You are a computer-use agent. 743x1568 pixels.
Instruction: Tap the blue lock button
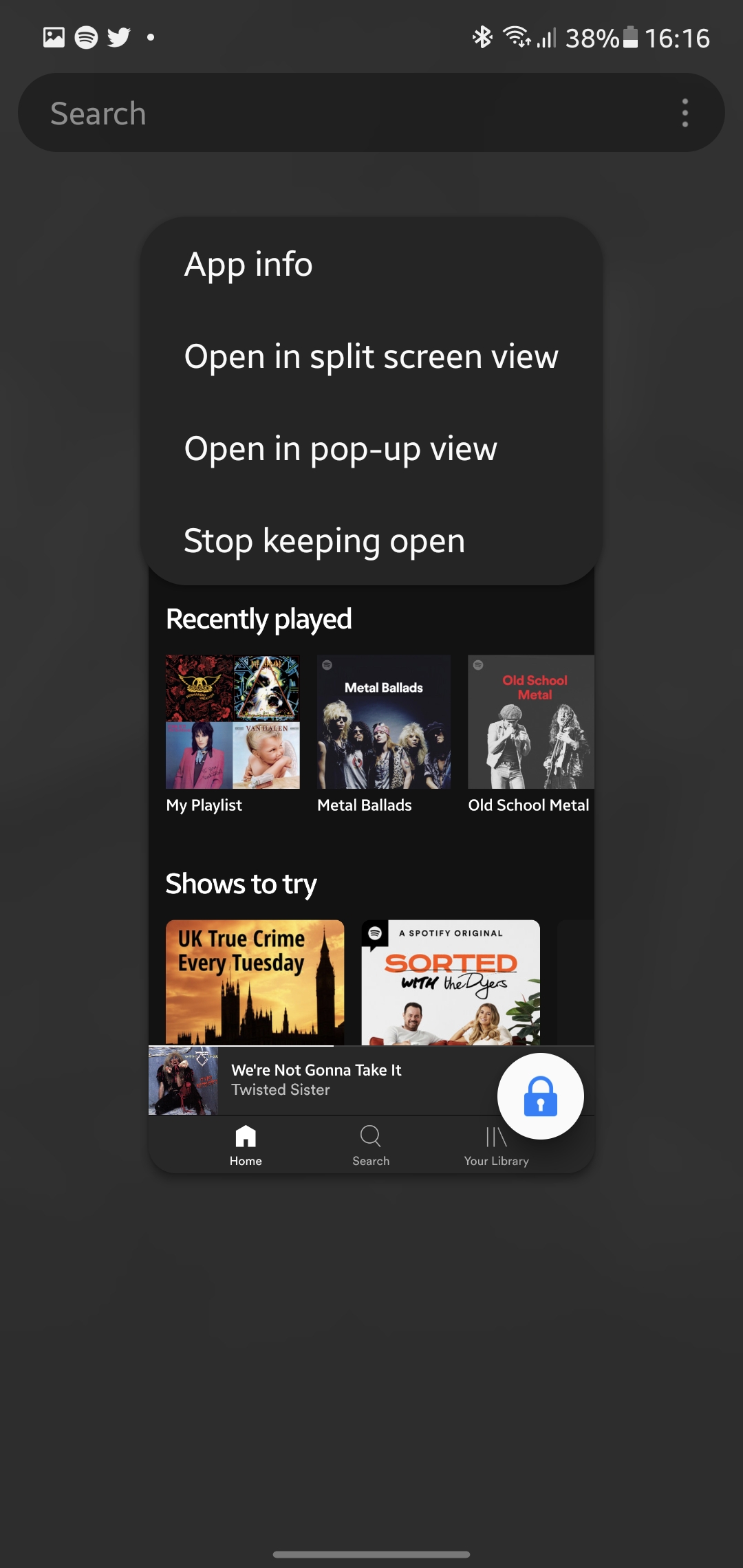[x=540, y=1096]
